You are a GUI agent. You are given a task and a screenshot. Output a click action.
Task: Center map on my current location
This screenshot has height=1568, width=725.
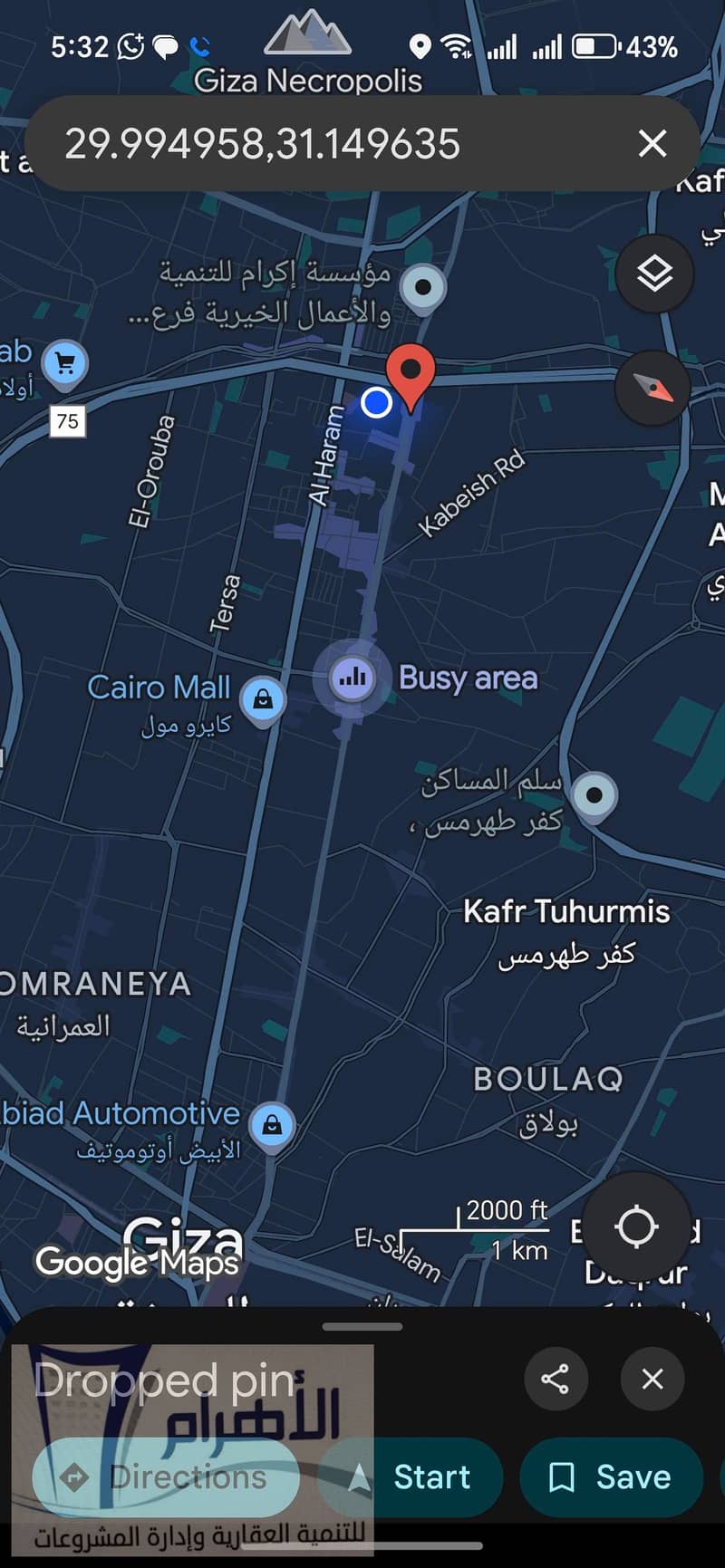click(636, 1227)
